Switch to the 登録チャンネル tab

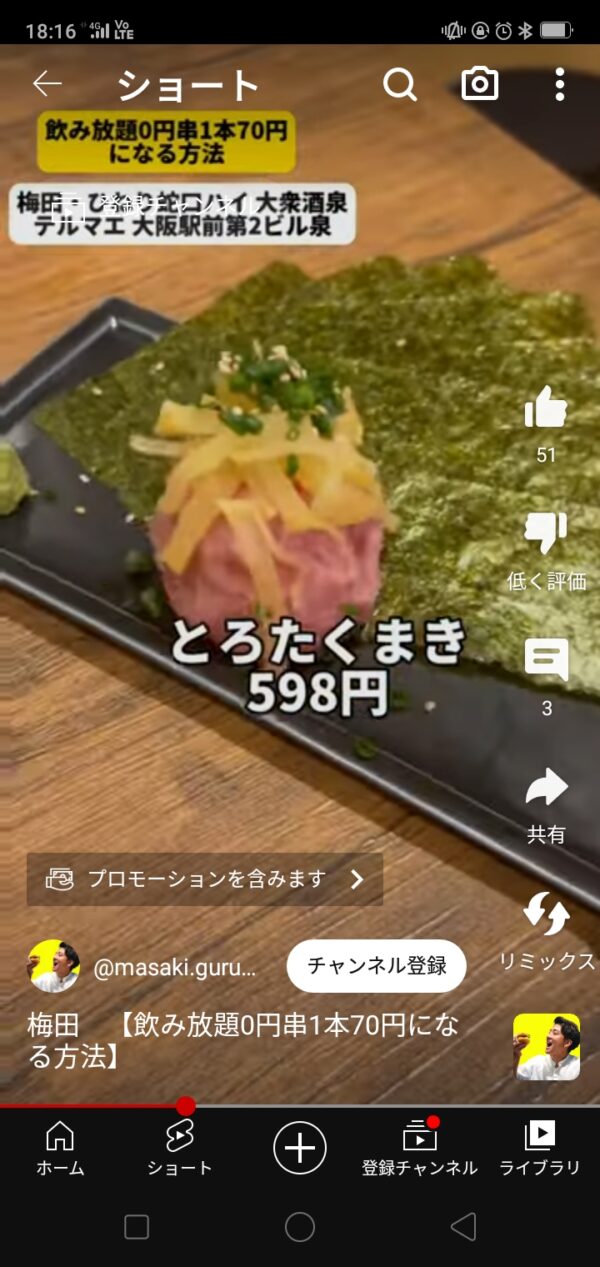(x=420, y=1147)
